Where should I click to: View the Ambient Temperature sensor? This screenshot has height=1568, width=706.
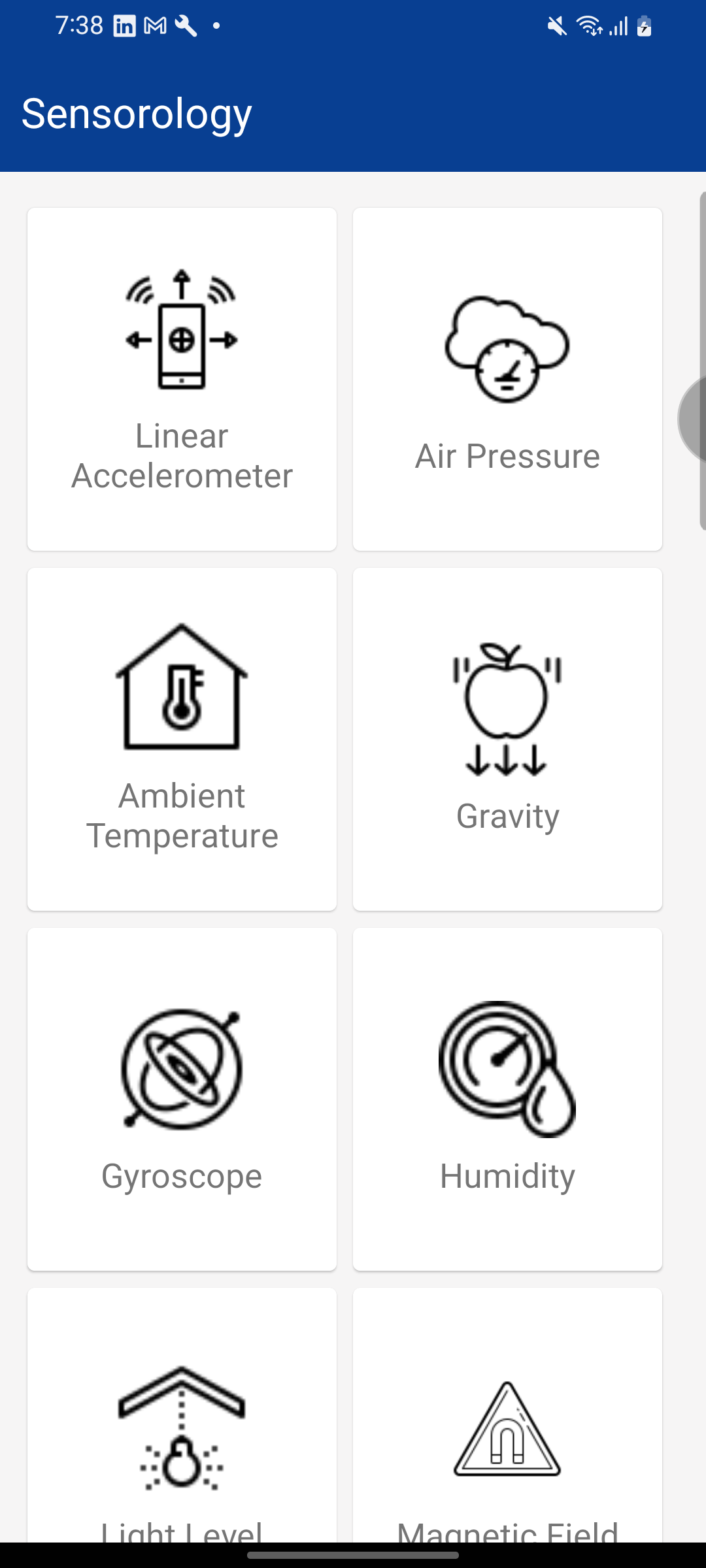182,739
